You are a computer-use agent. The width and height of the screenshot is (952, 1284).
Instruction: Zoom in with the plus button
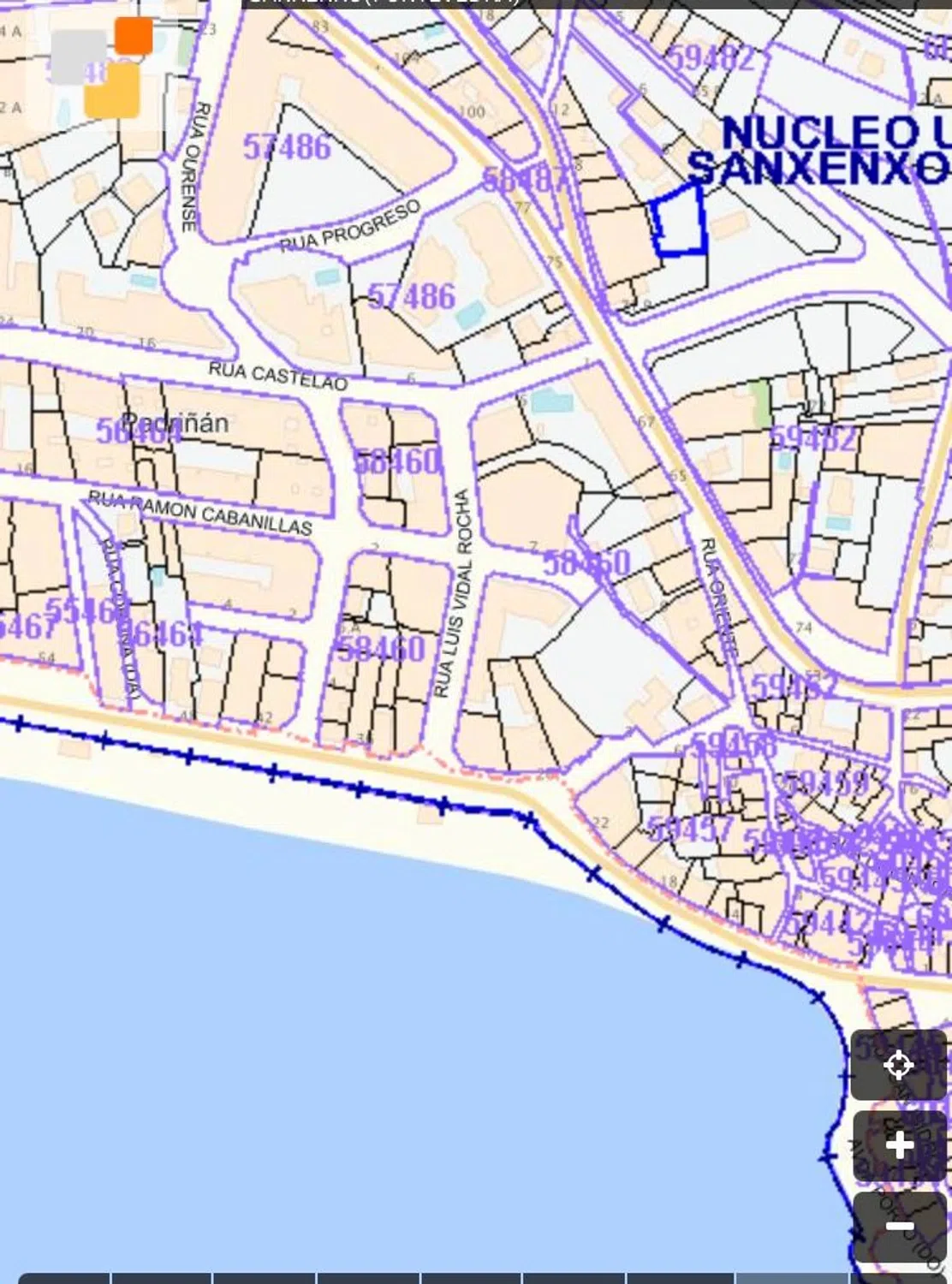899,1145
